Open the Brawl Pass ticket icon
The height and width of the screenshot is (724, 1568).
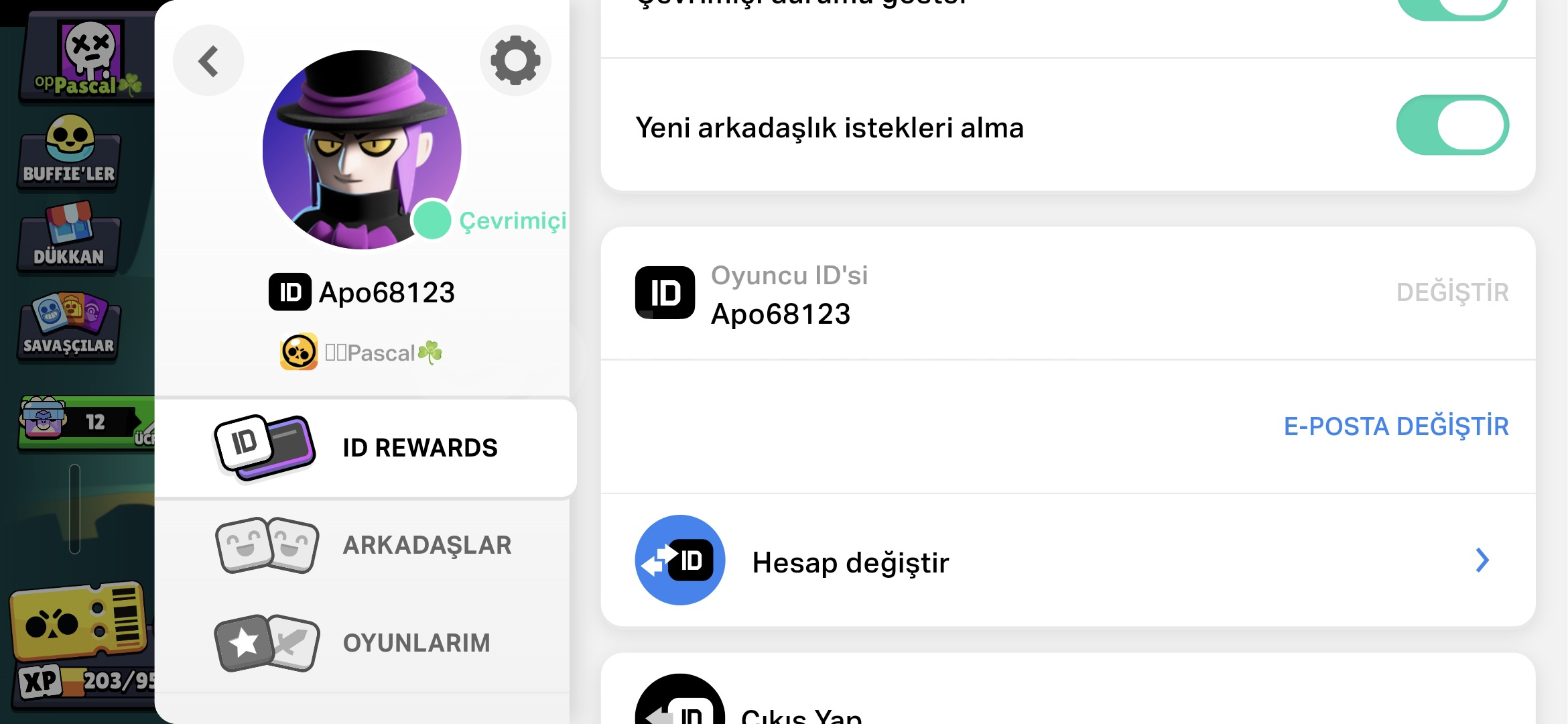click(x=78, y=621)
